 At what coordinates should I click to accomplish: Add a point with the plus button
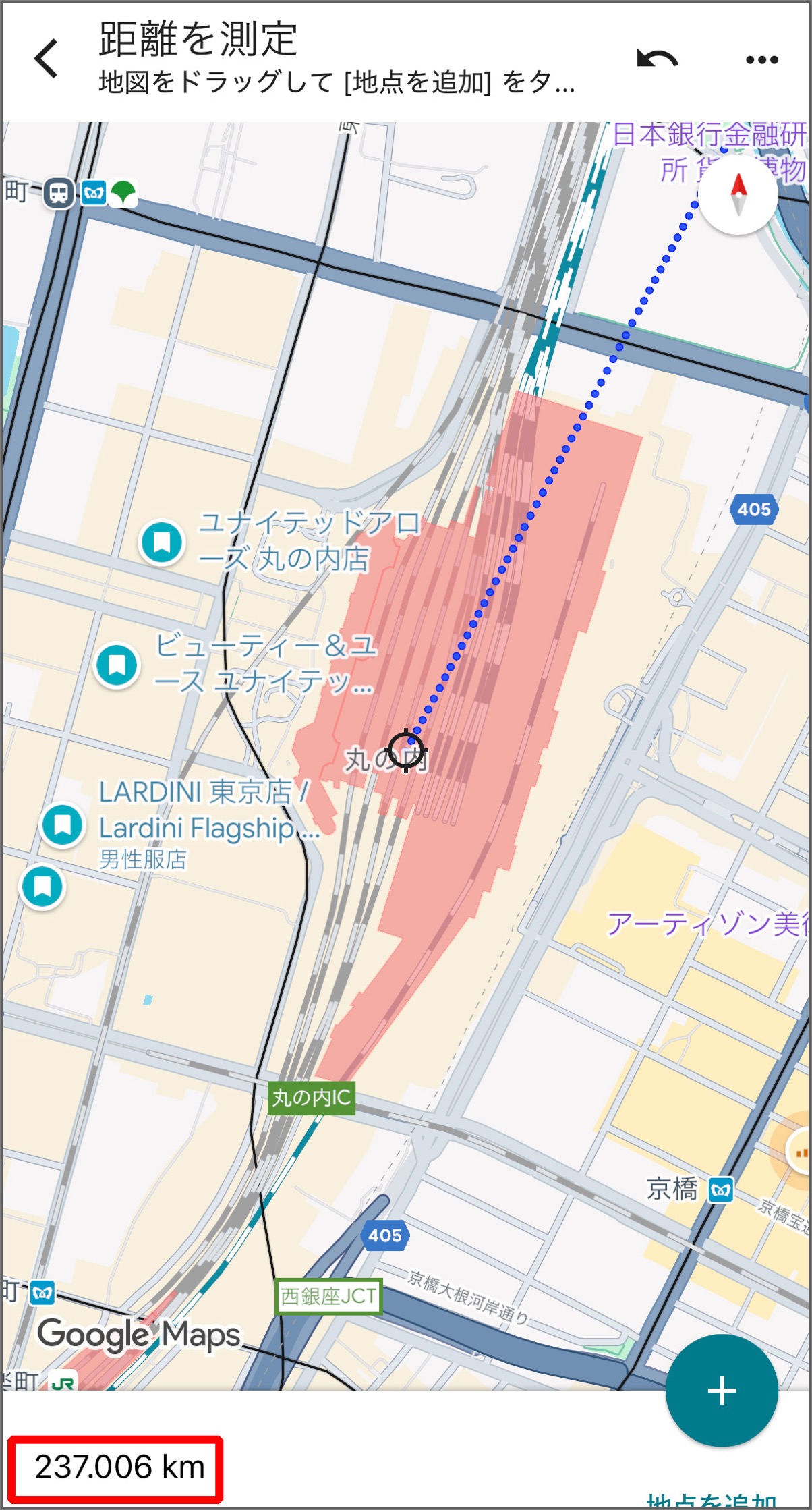(x=722, y=1390)
